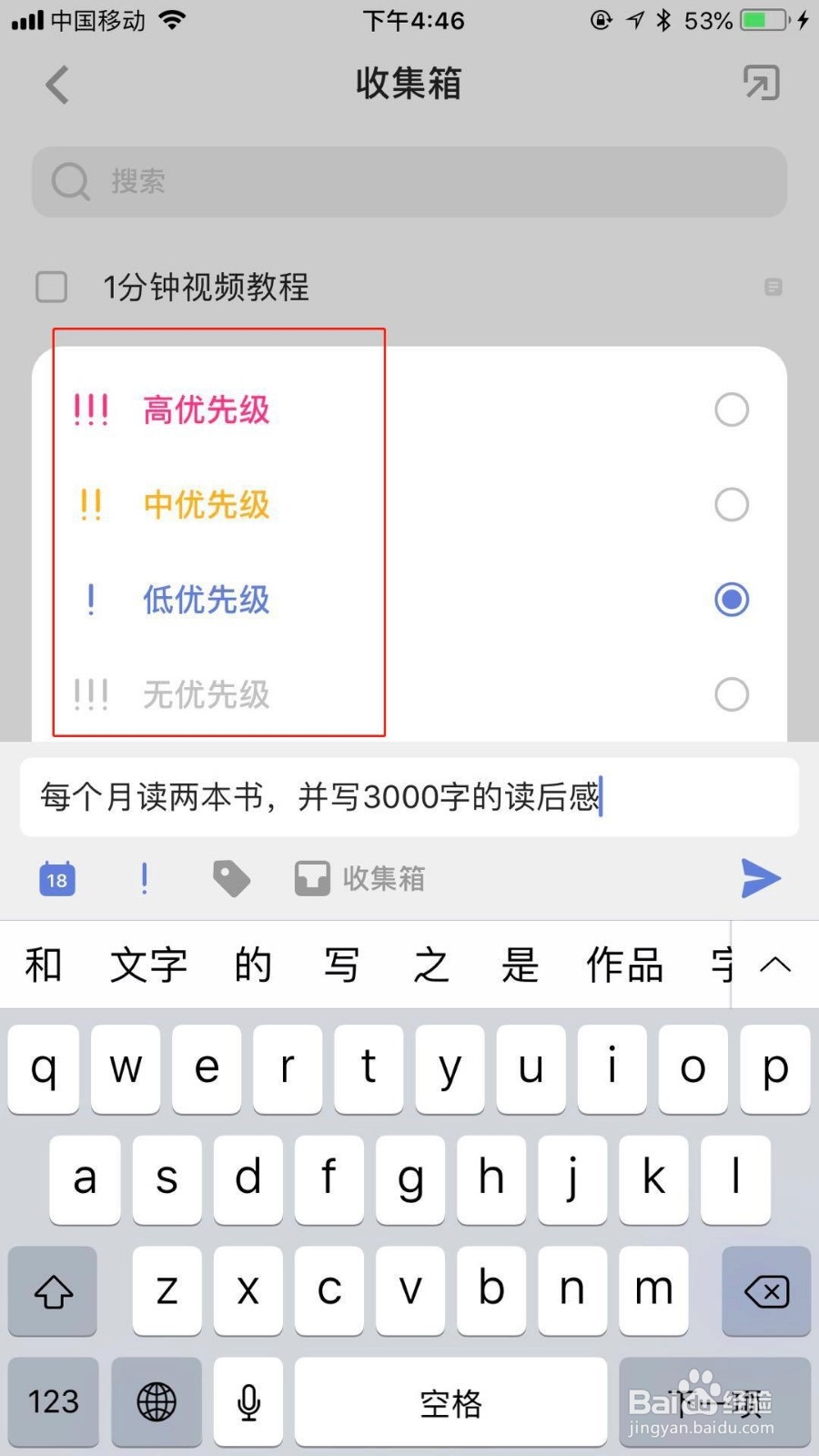
Task: Select the 高优先级 radio button
Action: click(x=732, y=409)
